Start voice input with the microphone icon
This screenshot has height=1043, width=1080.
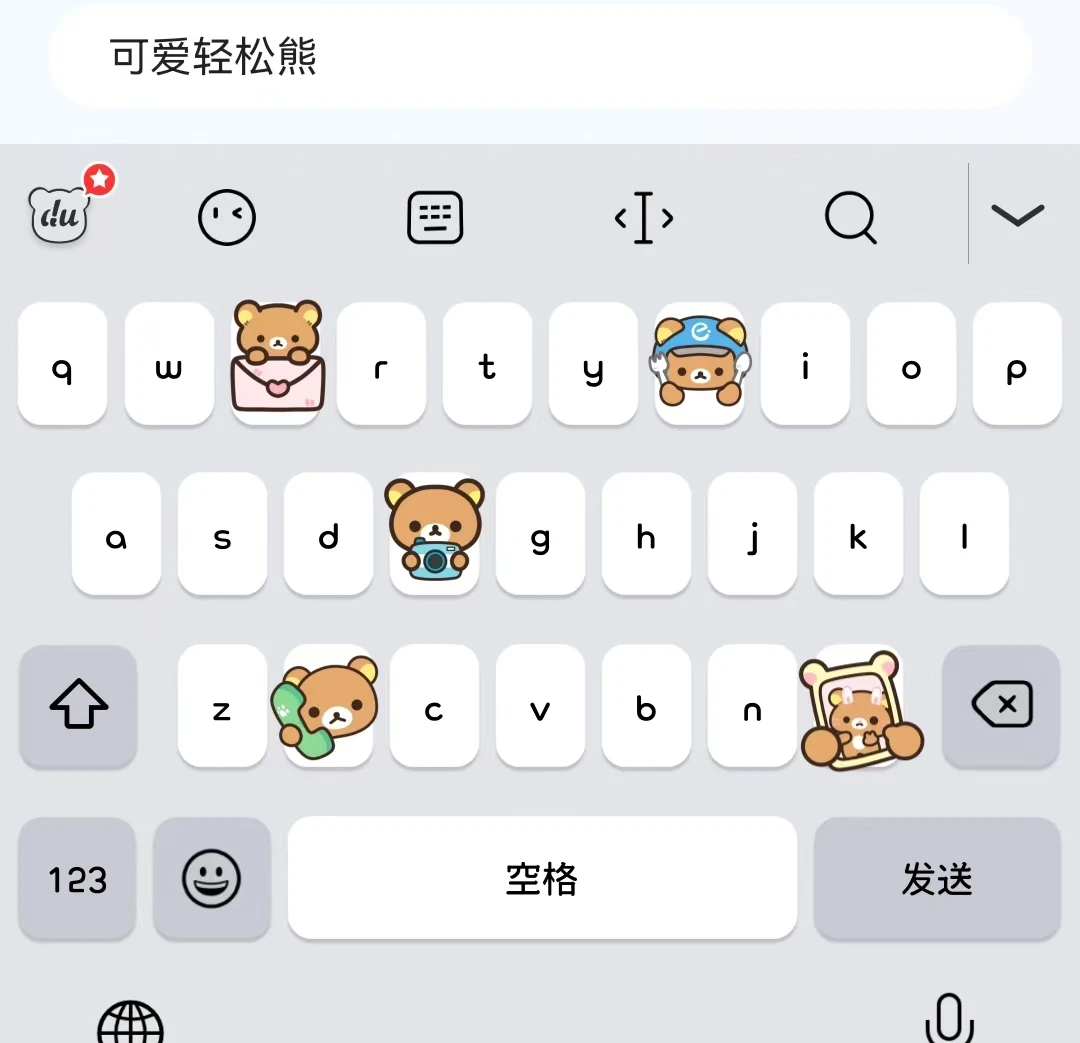[948, 1020]
